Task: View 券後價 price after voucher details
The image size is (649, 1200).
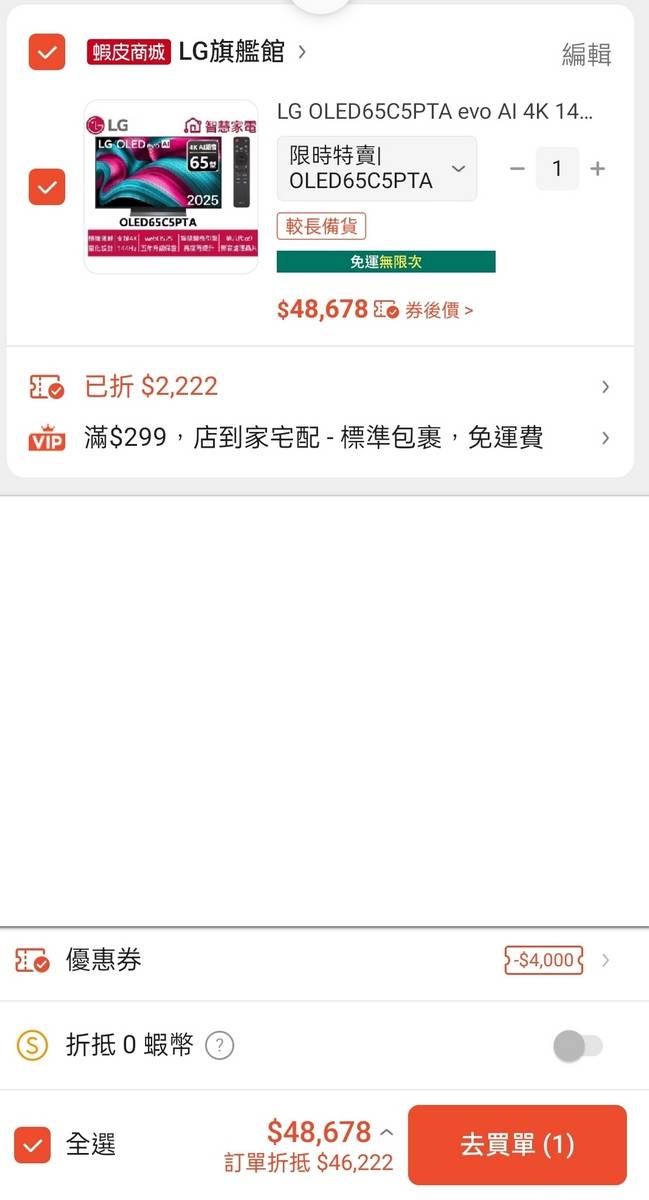Action: point(438,311)
